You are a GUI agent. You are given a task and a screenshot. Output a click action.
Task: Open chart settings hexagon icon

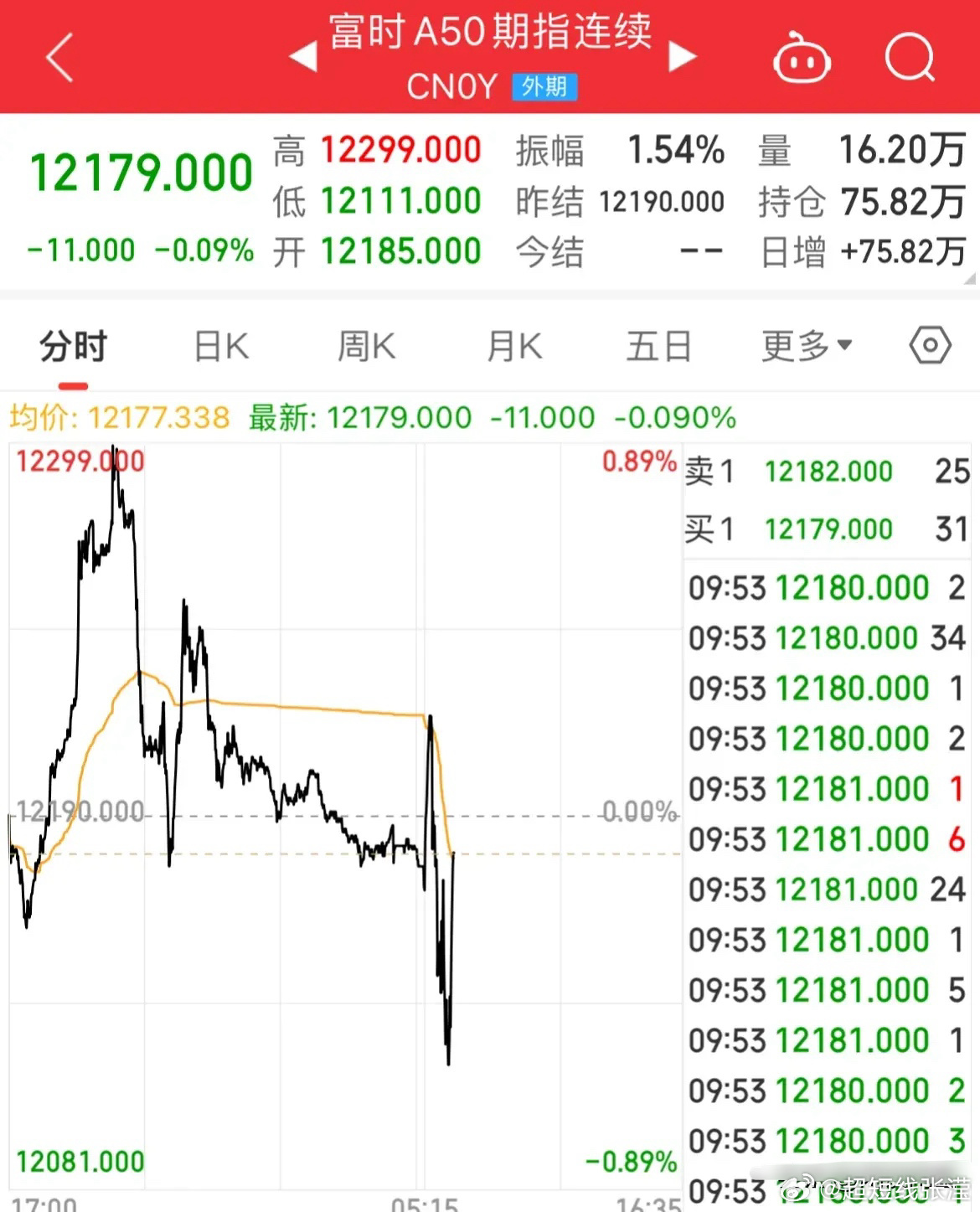click(x=930, y=345)
